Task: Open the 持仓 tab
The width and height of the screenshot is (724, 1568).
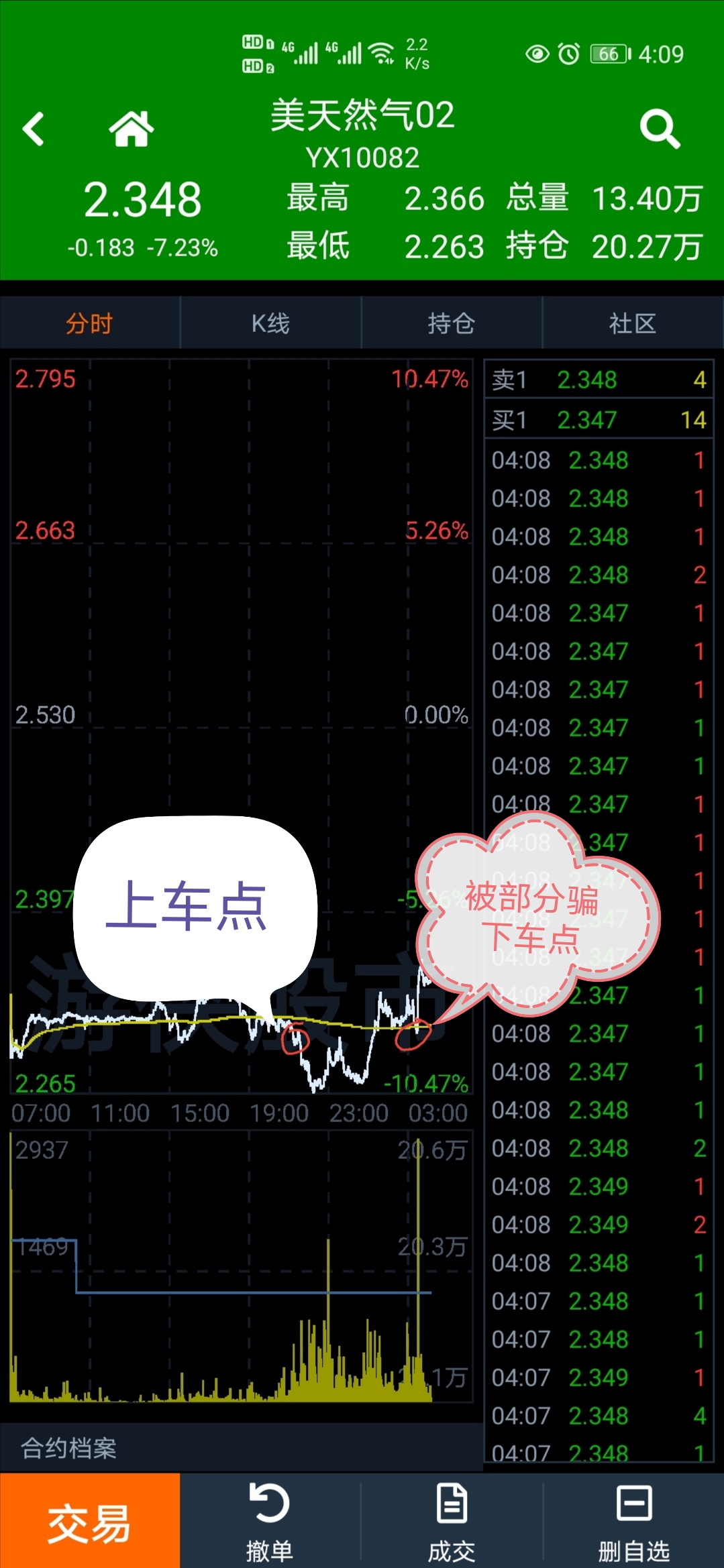Action: point(452,323)
